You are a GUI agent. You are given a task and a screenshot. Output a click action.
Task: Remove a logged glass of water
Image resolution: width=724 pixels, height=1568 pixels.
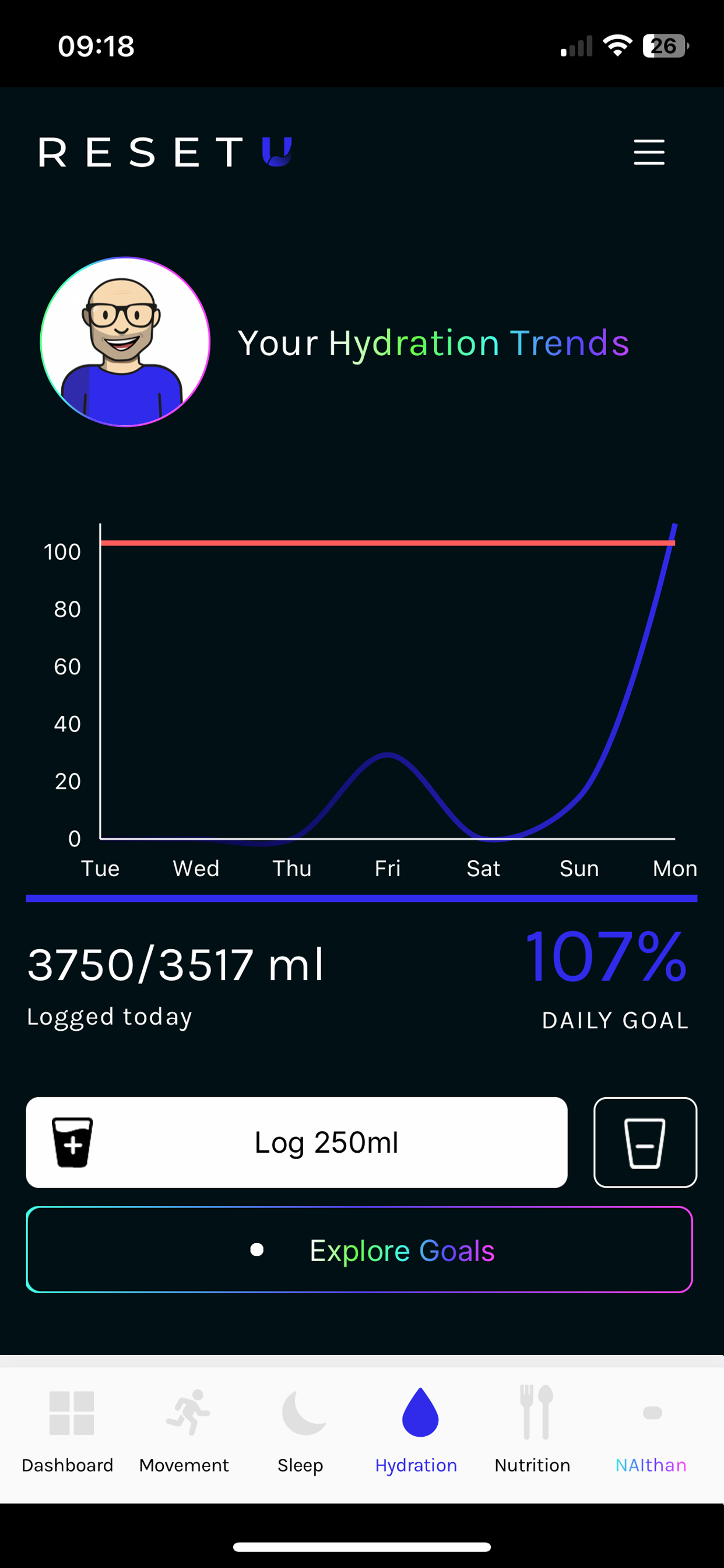645,1142
